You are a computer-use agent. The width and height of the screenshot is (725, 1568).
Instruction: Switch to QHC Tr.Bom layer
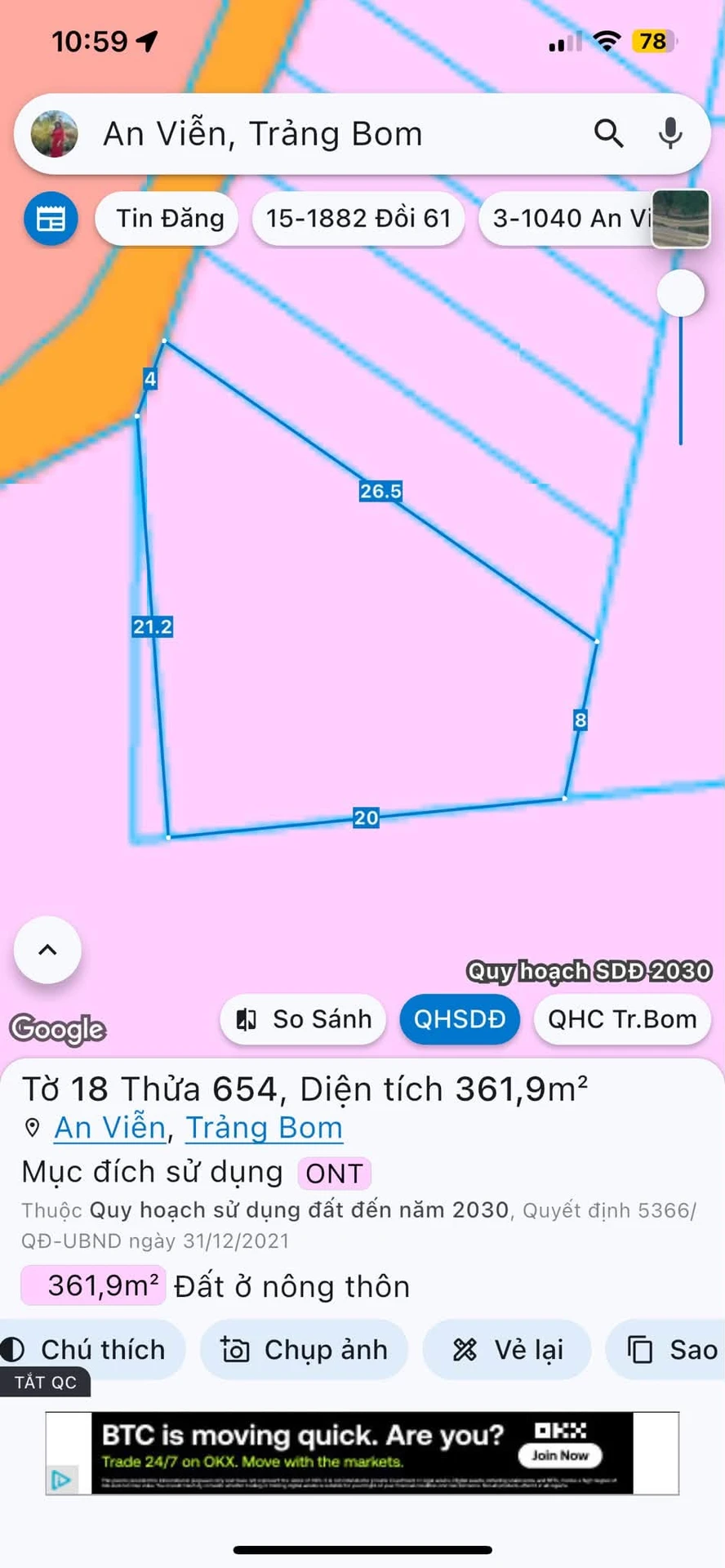pos(622,1019)
